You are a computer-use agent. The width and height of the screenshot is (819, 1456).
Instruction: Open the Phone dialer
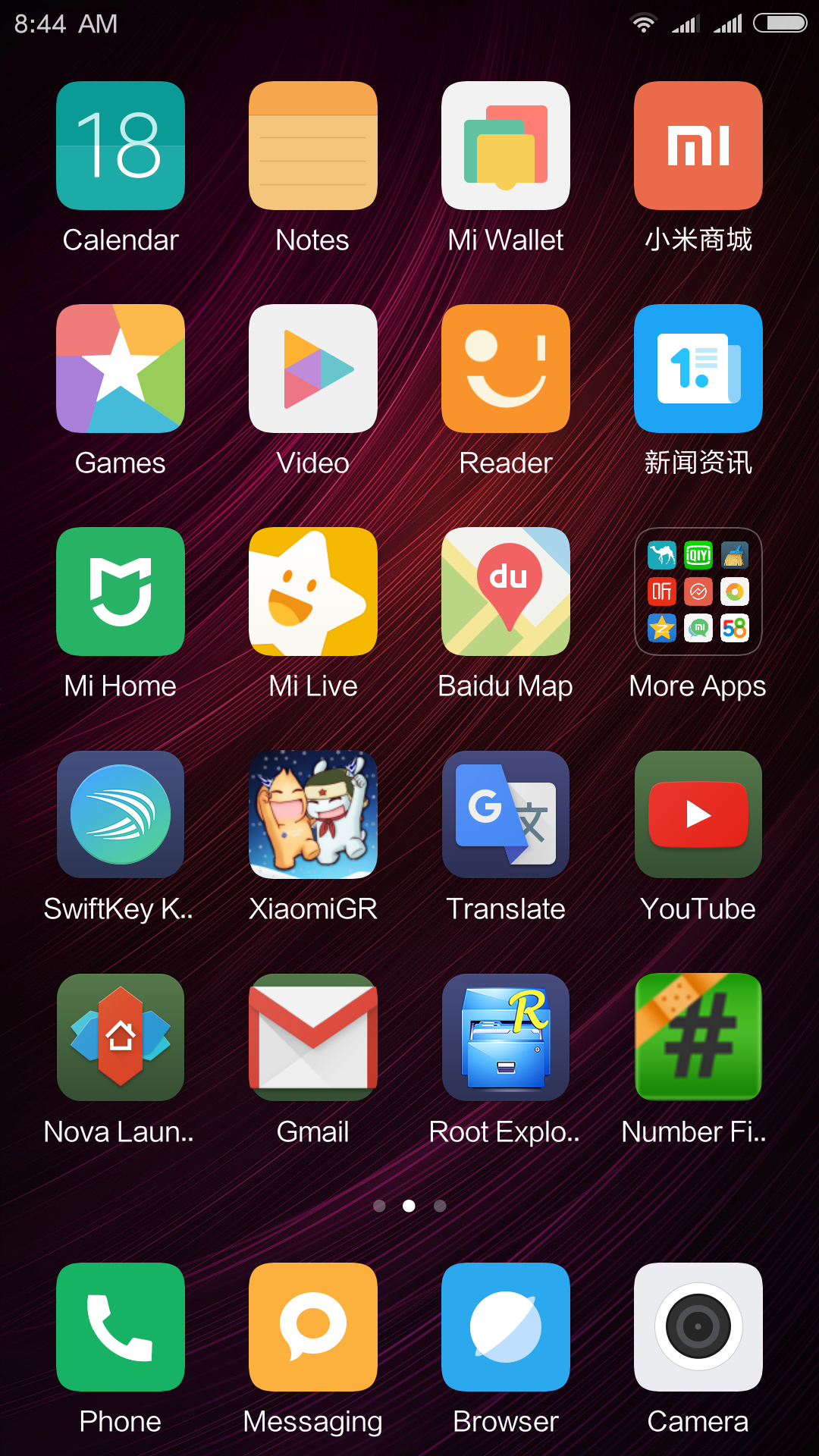point(121,1327)
